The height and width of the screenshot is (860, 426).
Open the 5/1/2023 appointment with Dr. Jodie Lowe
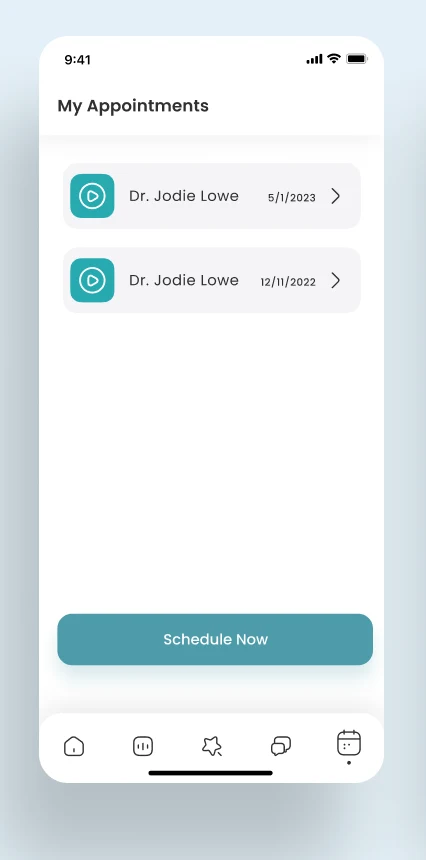point(212,196)
